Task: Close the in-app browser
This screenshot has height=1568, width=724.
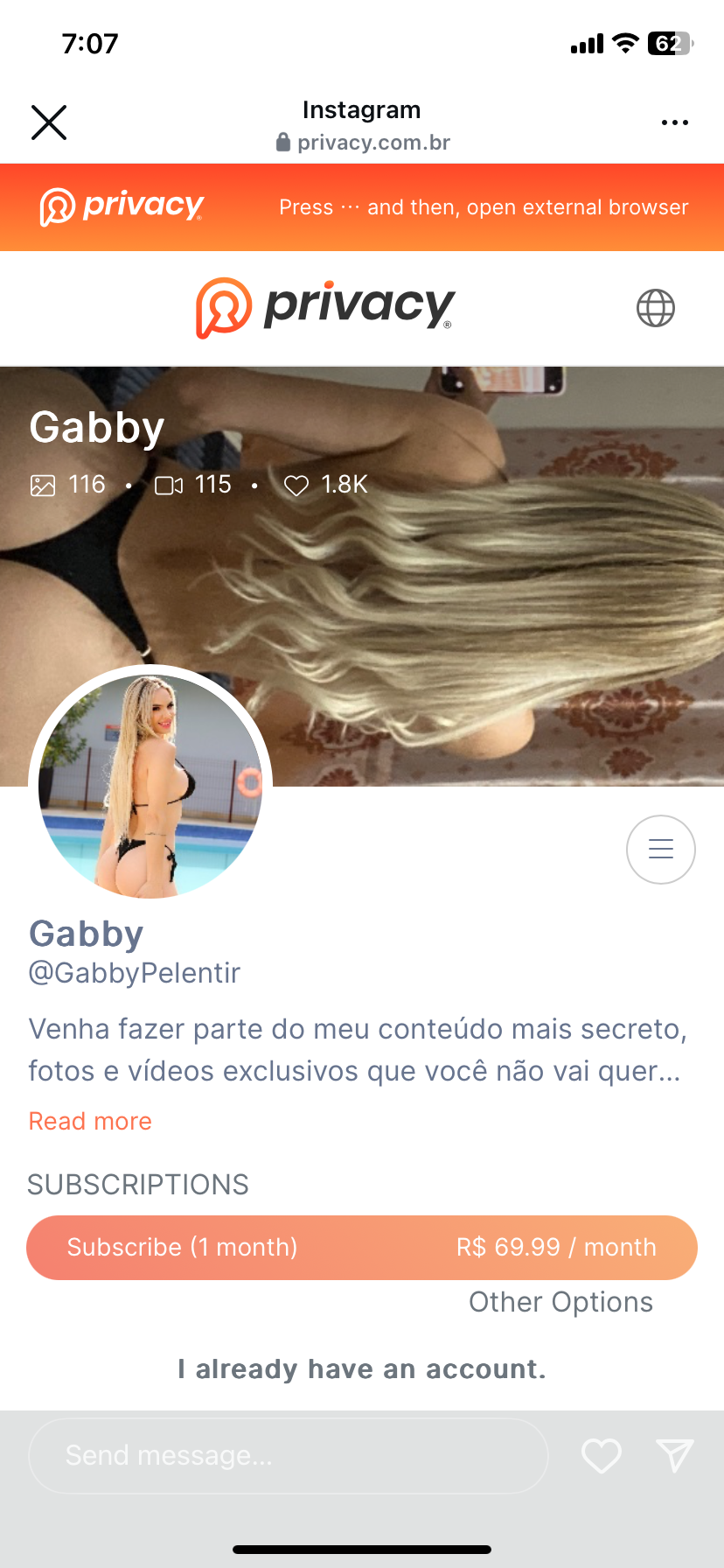Action: click(x=49, y=122)
